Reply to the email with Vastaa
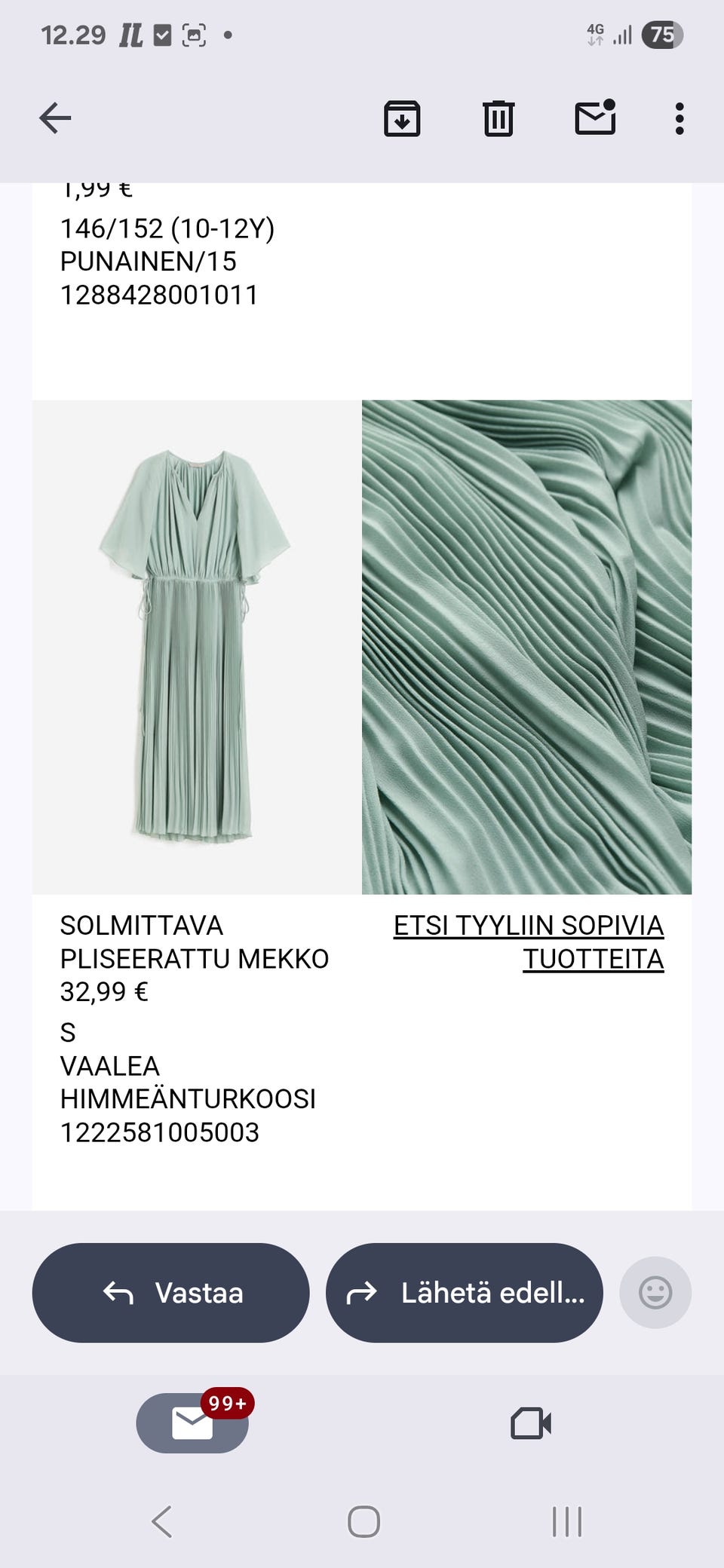Viewport: 724px width, 1568px height. pyautogui.click(x=170, y=1292)
